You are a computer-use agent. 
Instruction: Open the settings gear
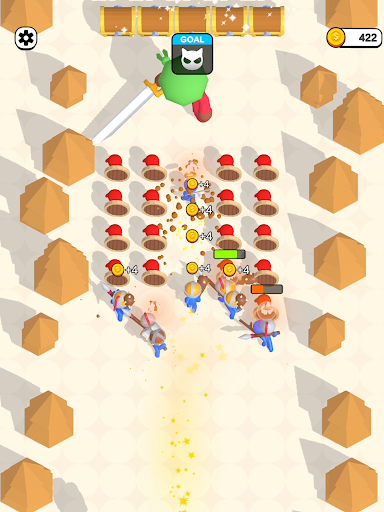[26, 38]
